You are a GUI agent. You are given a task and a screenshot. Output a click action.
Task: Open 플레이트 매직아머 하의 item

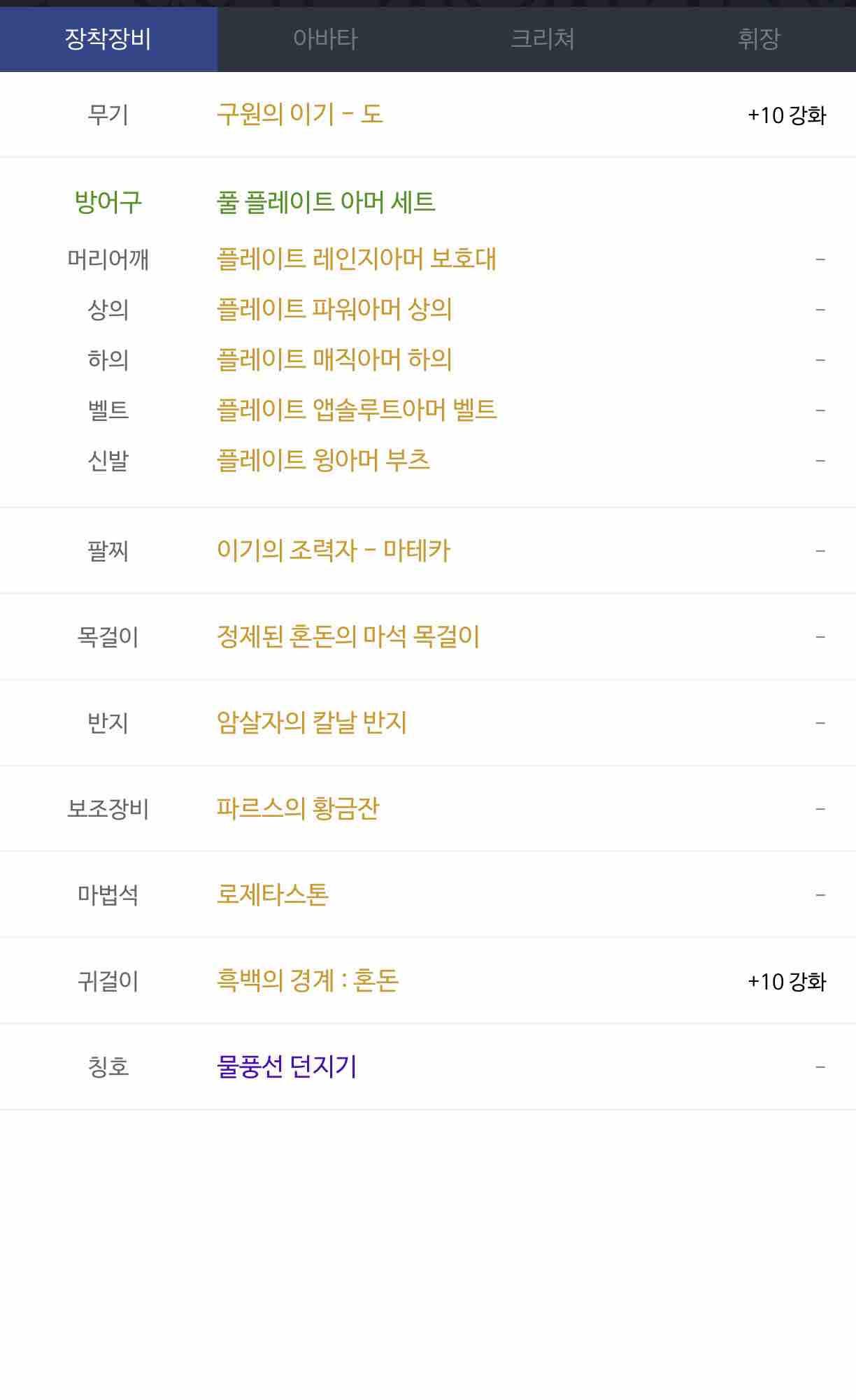pyautogui.click(x=334, y=359)
